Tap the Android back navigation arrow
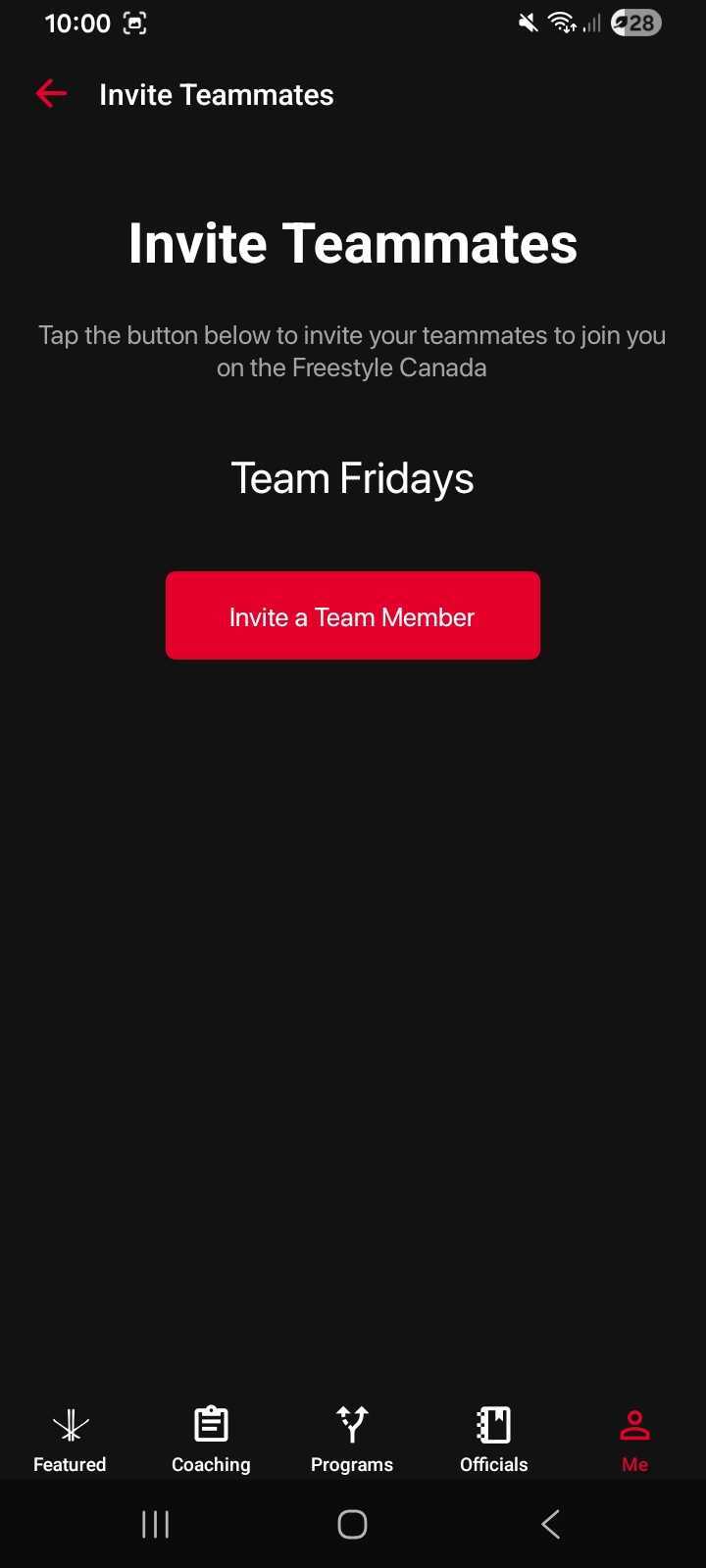The width and height of the screenshot is (706, 1568). 550,1524
